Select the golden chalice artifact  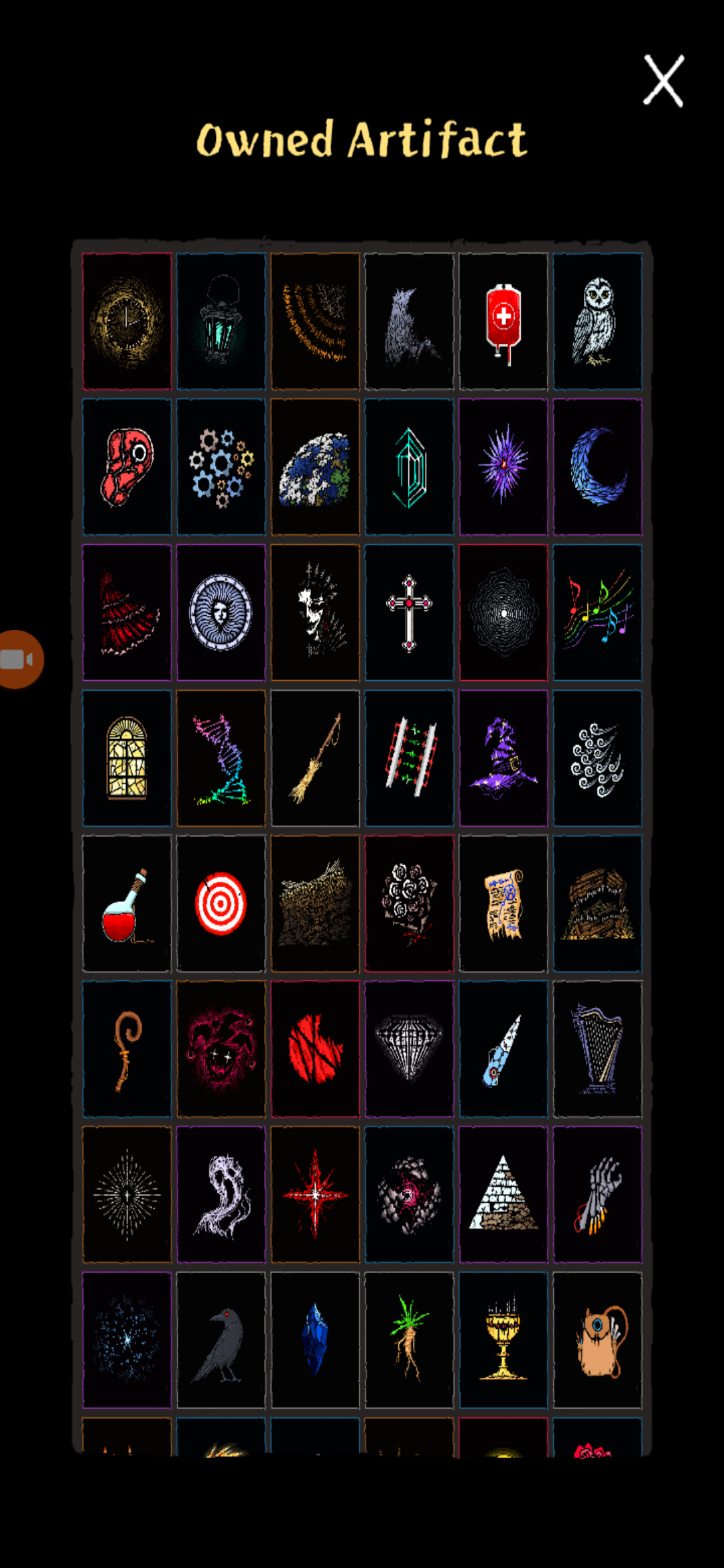(503, 1340)
